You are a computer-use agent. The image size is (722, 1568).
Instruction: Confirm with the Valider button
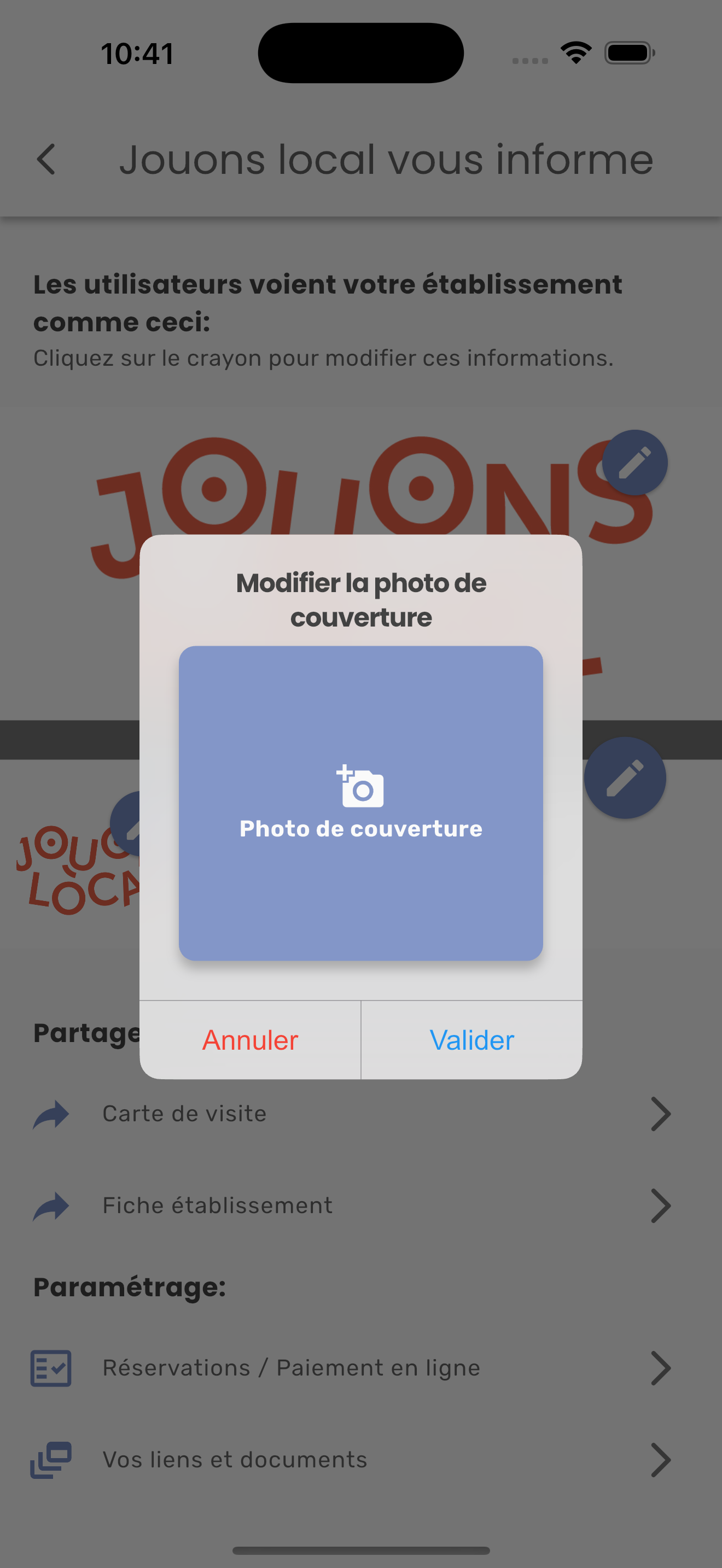[x=472, y=1040]
